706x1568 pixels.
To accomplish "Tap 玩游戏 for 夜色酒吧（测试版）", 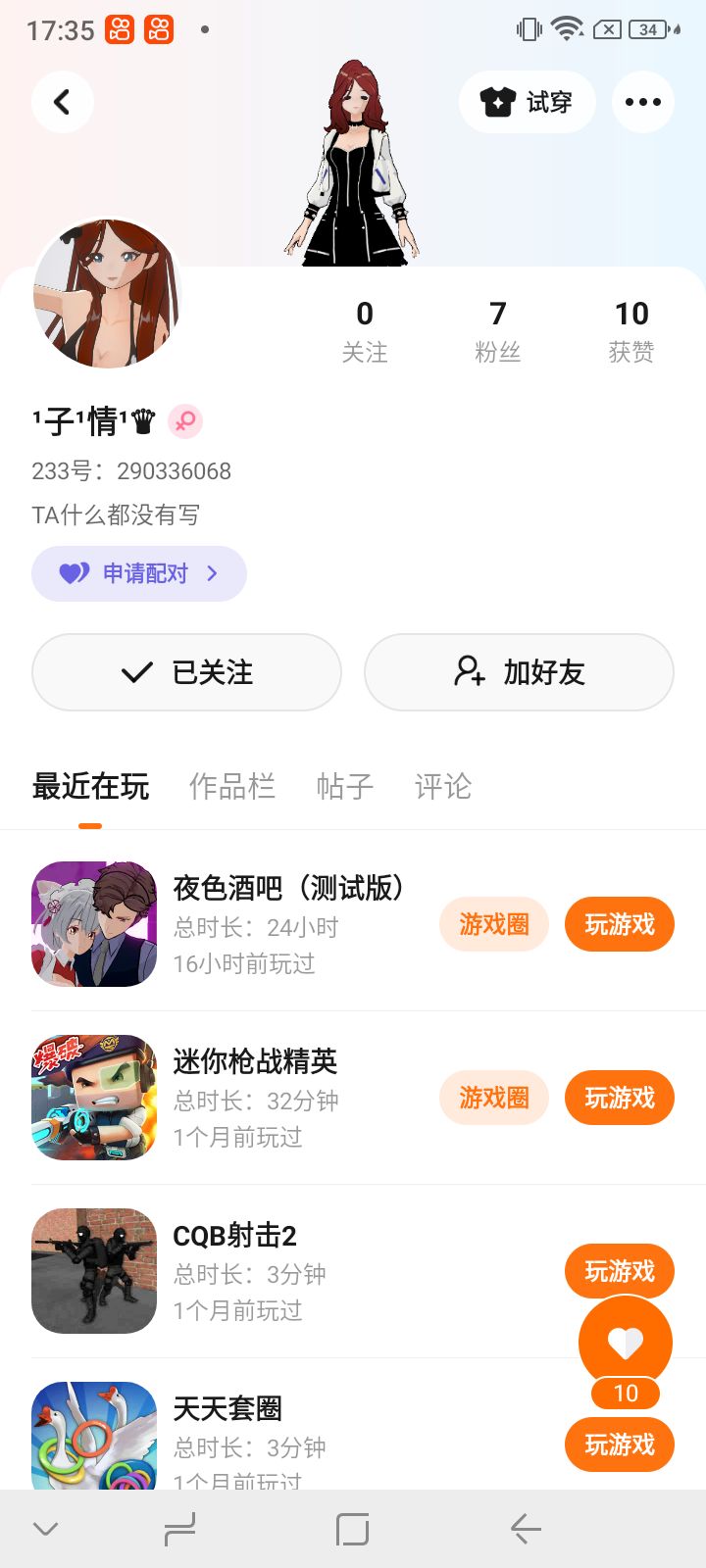I will pos(619,924).
